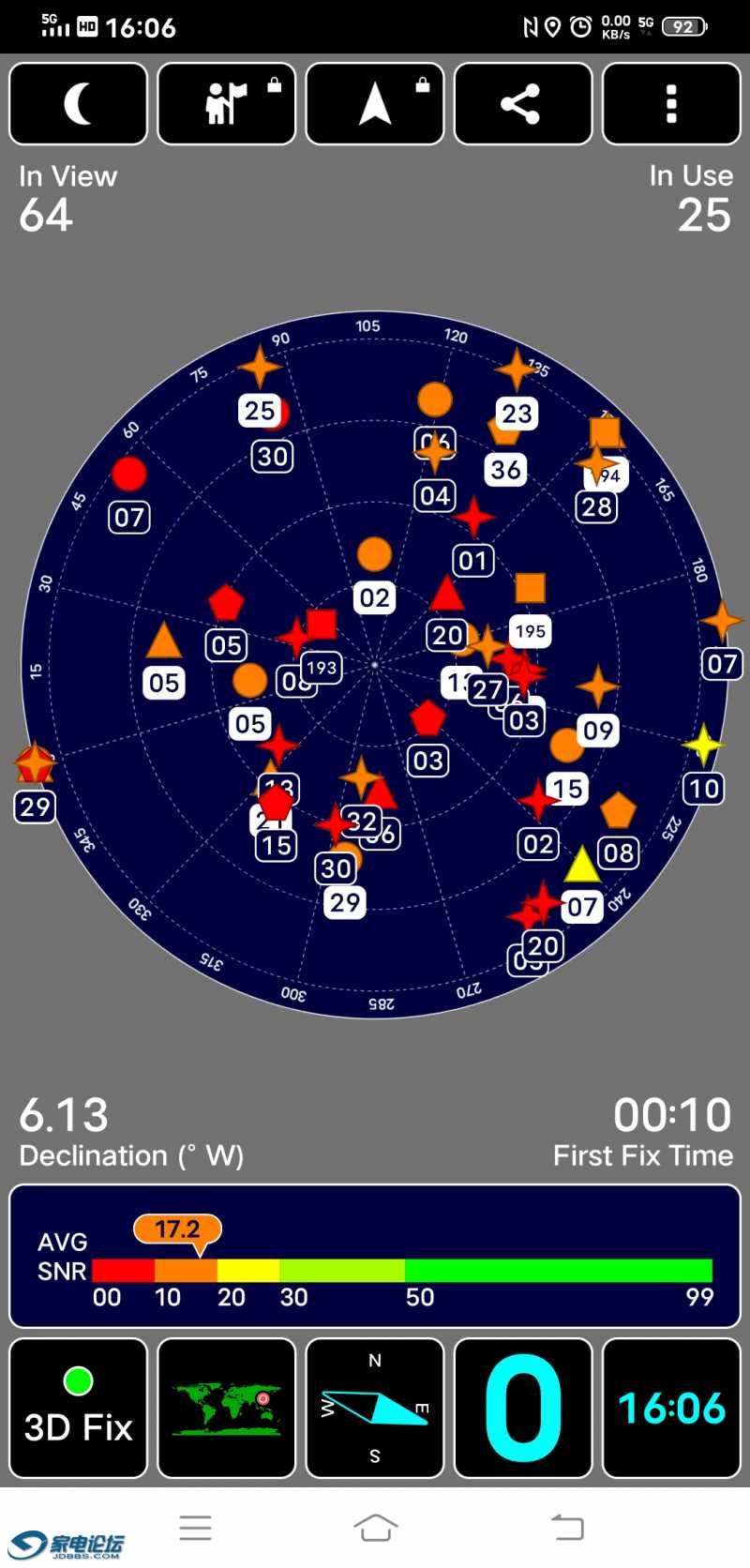The image size is (750, 1568).
Task: Select the locked navigation arrow icon
Action: tap(374, 103)
